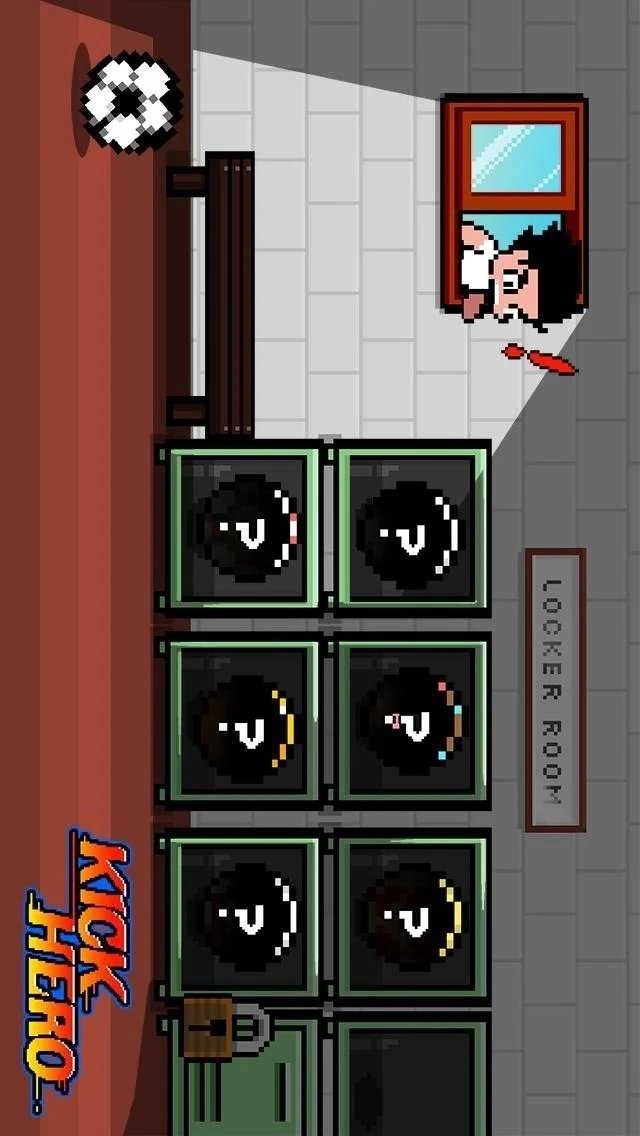
Task: Choose the orange-headband character's locker
Action: 242,721
